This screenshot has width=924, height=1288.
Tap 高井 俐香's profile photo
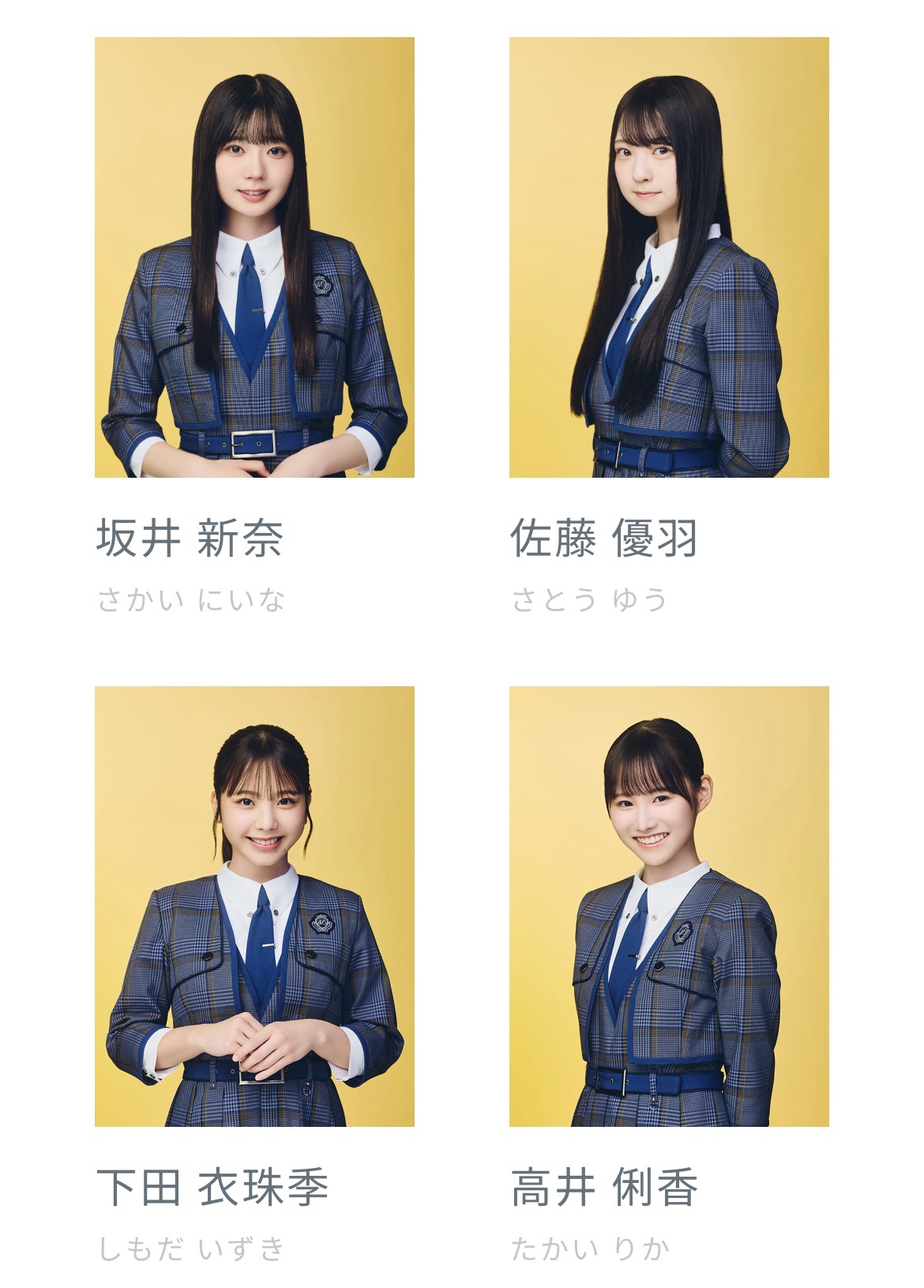668,906
